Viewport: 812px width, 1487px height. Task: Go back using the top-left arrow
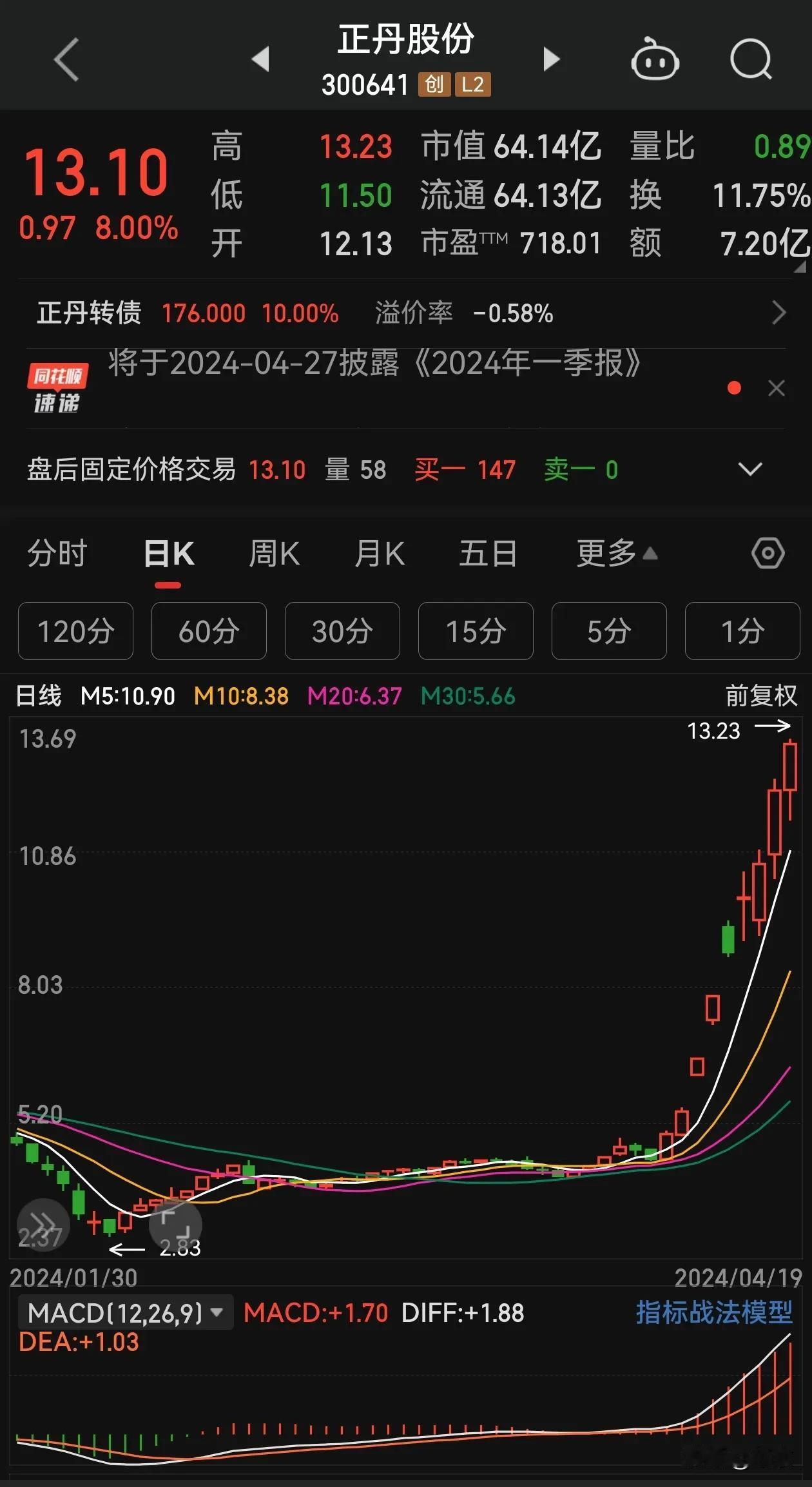(x=66, y=59)
